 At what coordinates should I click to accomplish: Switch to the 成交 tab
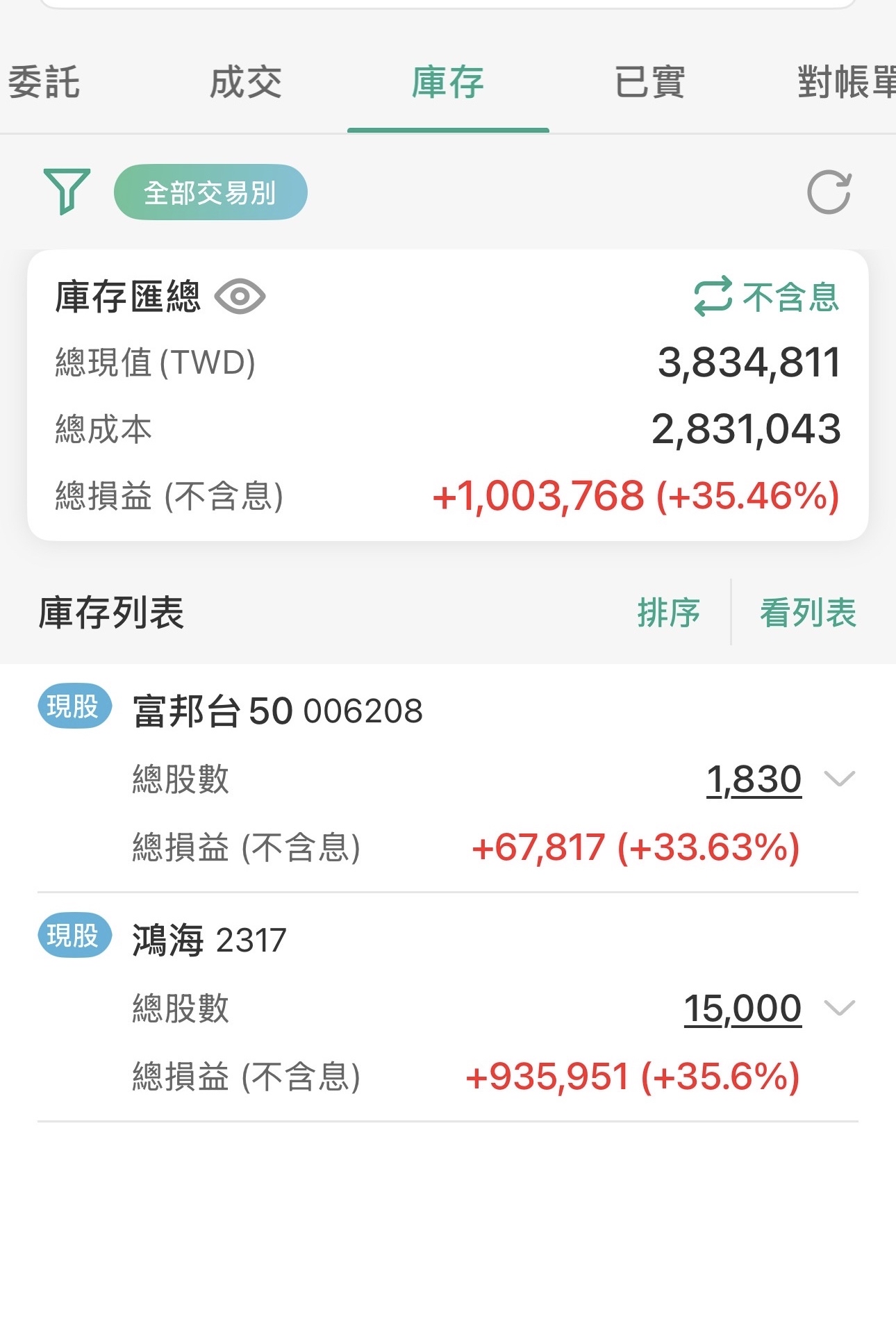(x=246, y=83)
